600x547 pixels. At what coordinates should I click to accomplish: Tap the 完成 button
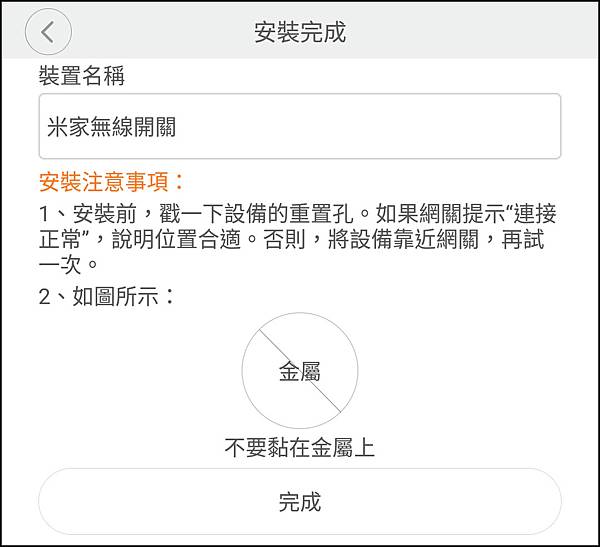coord(299,501)
